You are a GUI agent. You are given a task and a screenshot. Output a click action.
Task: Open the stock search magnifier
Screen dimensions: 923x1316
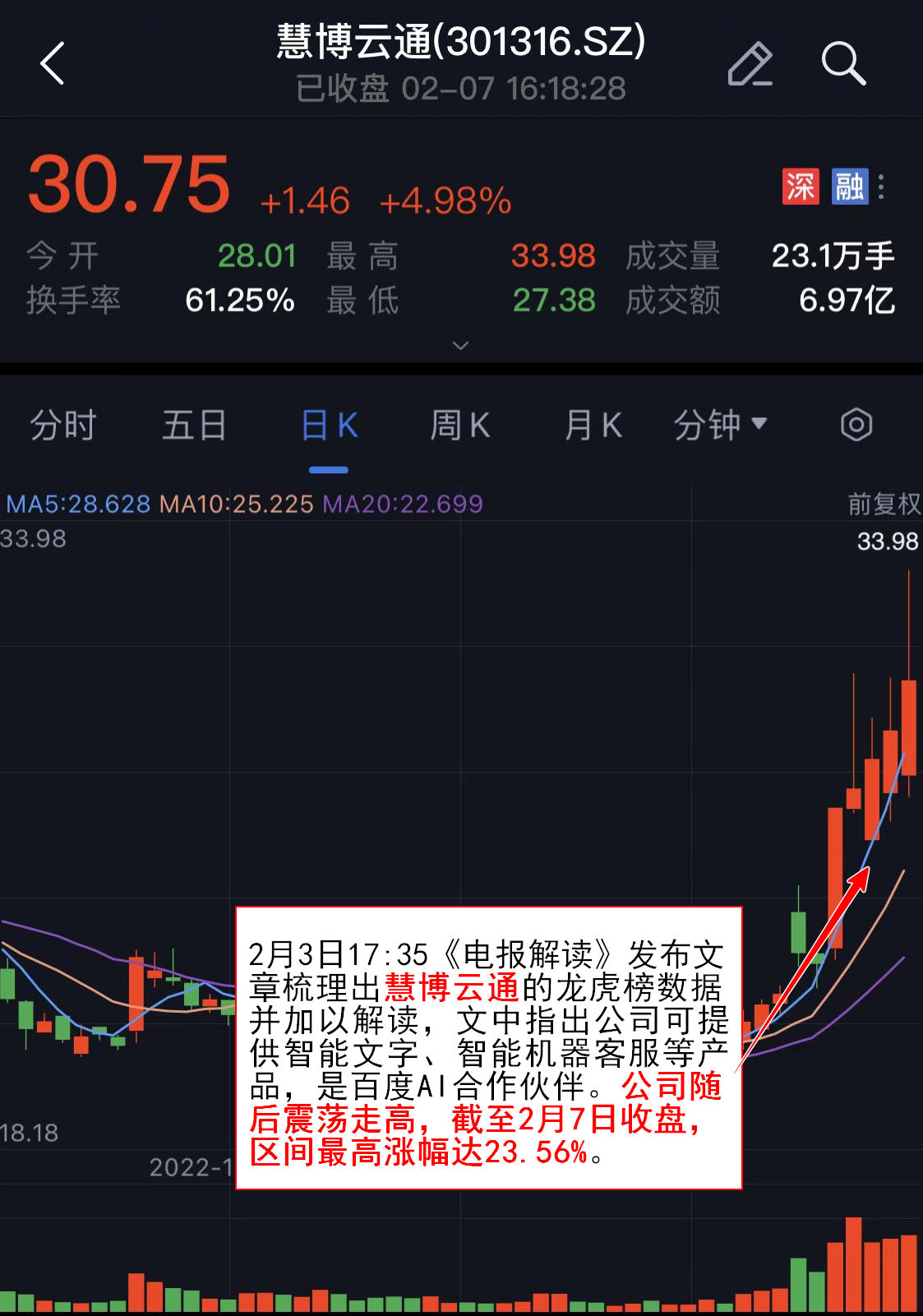tap(843, 63)
